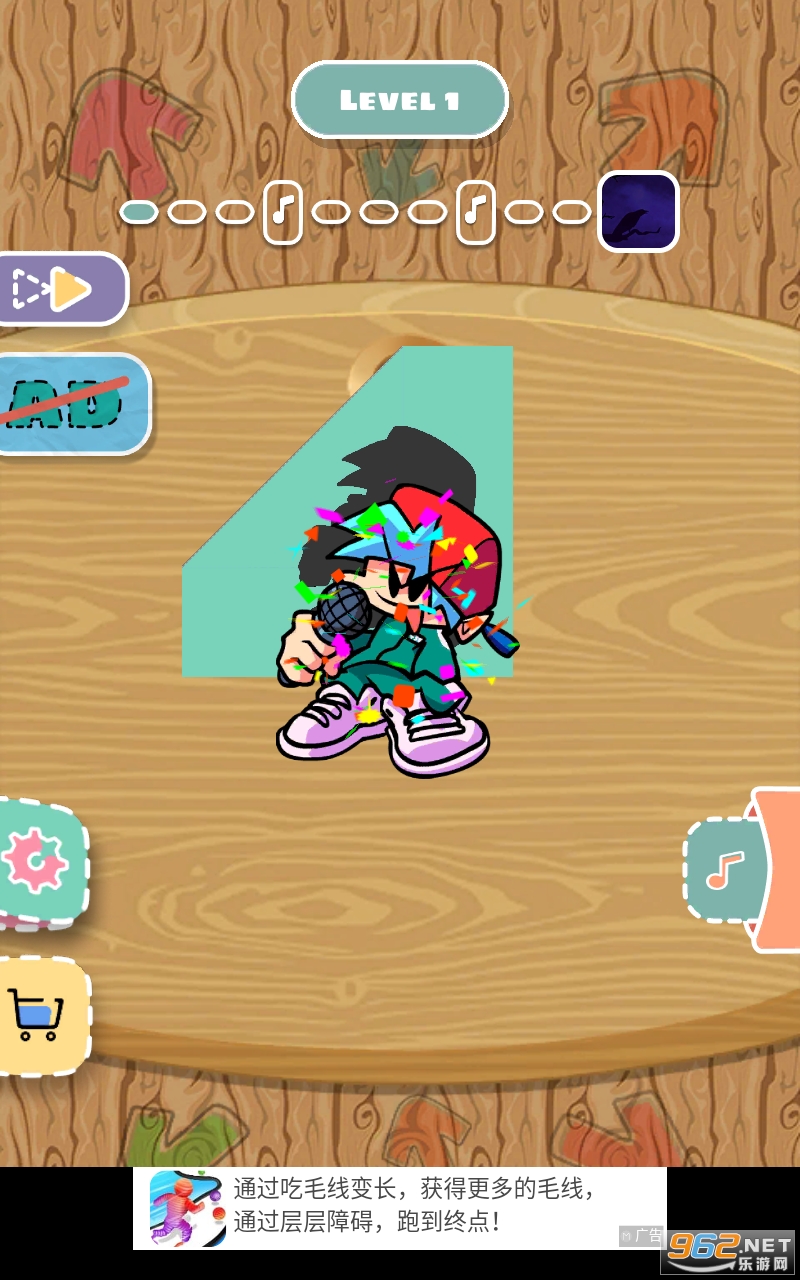Open the settings gear
The height and width of the screenshot is (1280, 800).
pos(36,860)
